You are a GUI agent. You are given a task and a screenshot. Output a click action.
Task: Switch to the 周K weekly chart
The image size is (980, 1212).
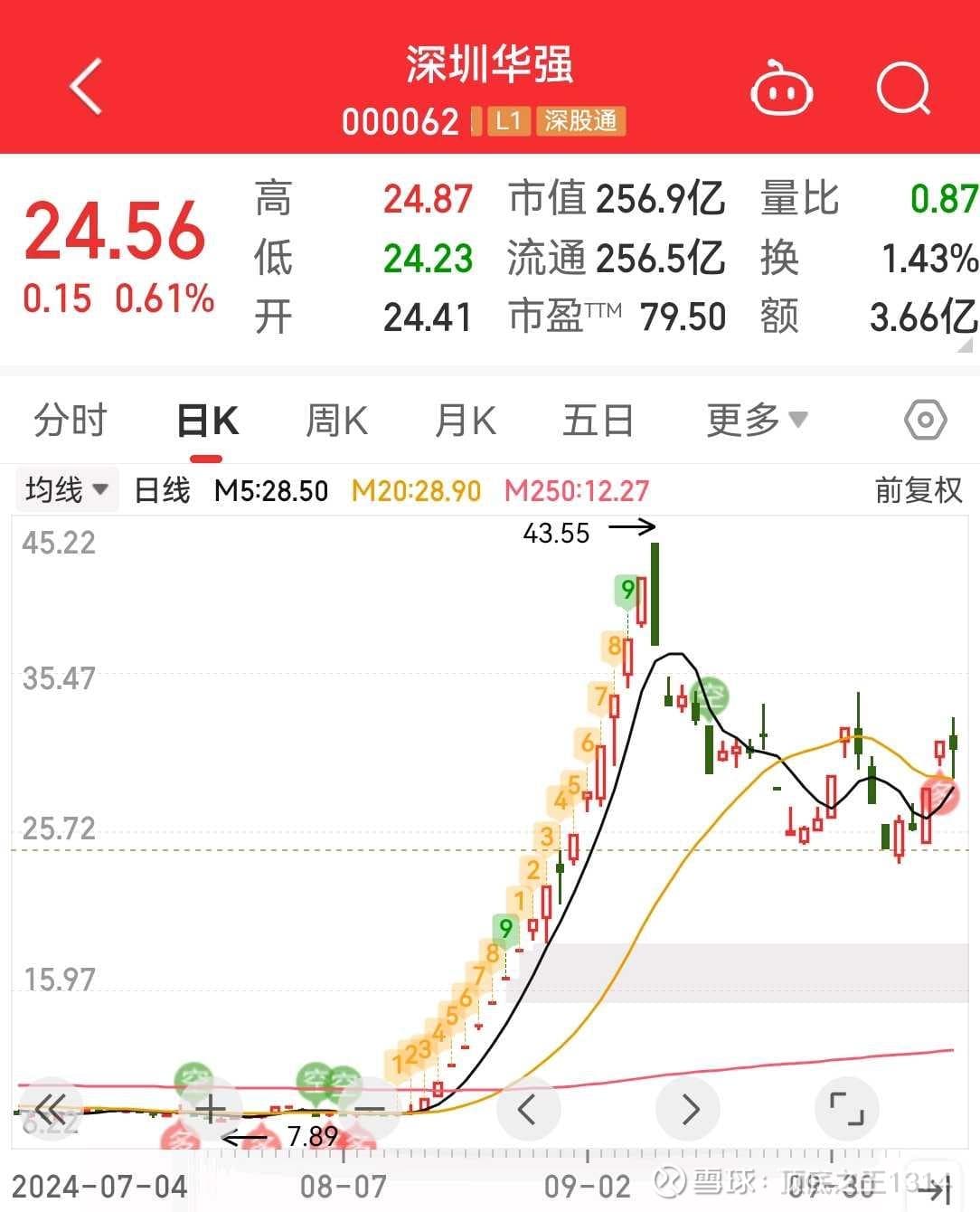click(336, 421)
